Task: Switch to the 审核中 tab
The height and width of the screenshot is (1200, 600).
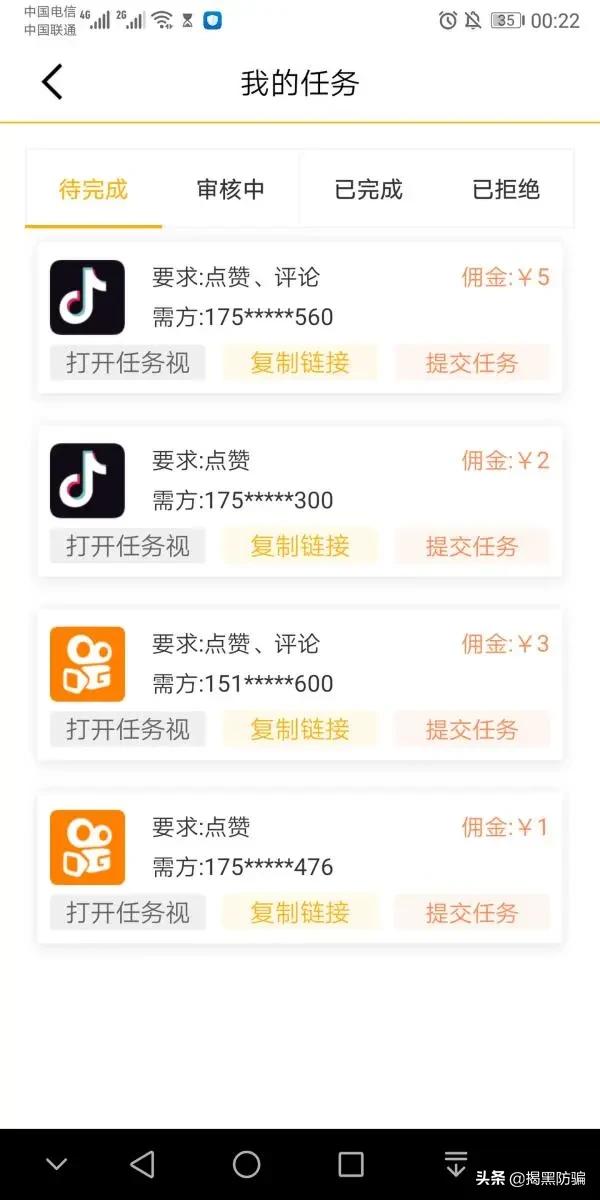Action: click(x=231, y=189)
